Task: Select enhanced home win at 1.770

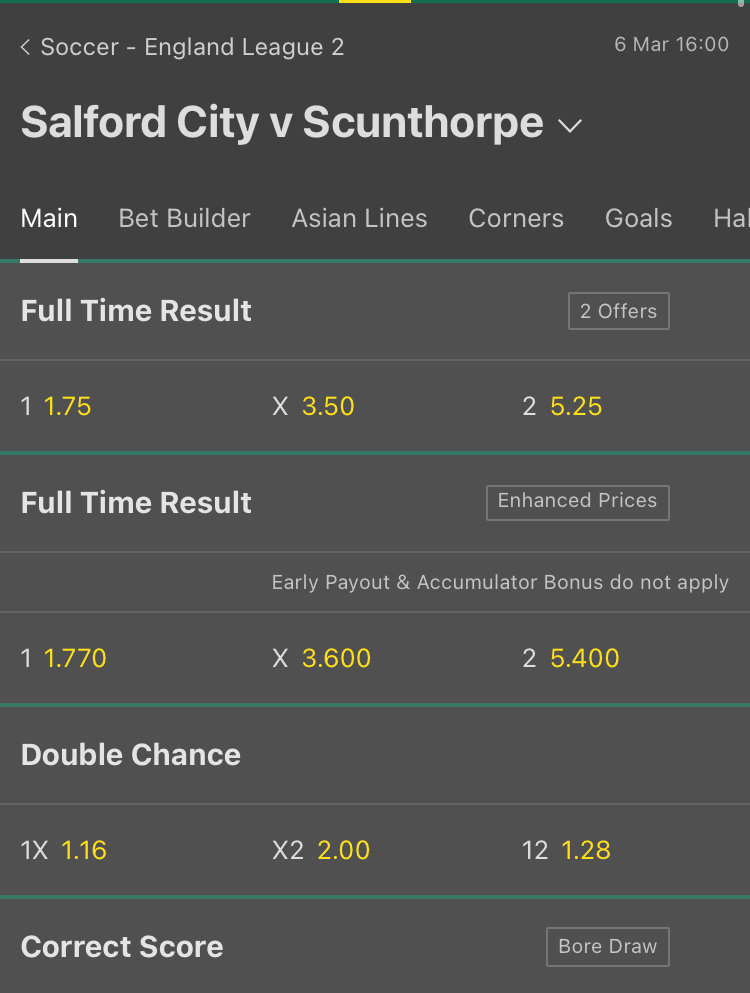Action: point(75,659)
